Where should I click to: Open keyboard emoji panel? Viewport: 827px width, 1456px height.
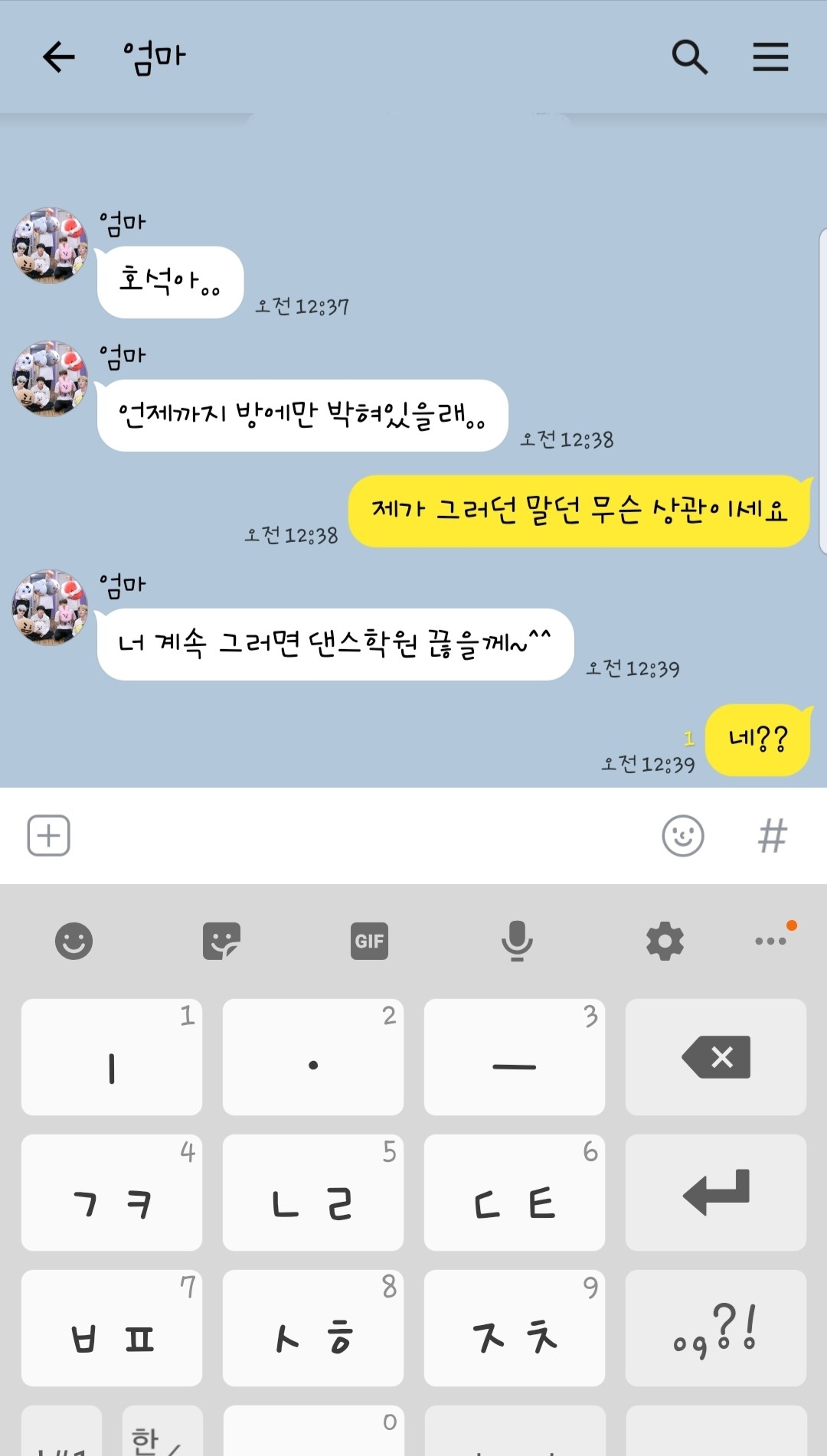click(74, 941)
